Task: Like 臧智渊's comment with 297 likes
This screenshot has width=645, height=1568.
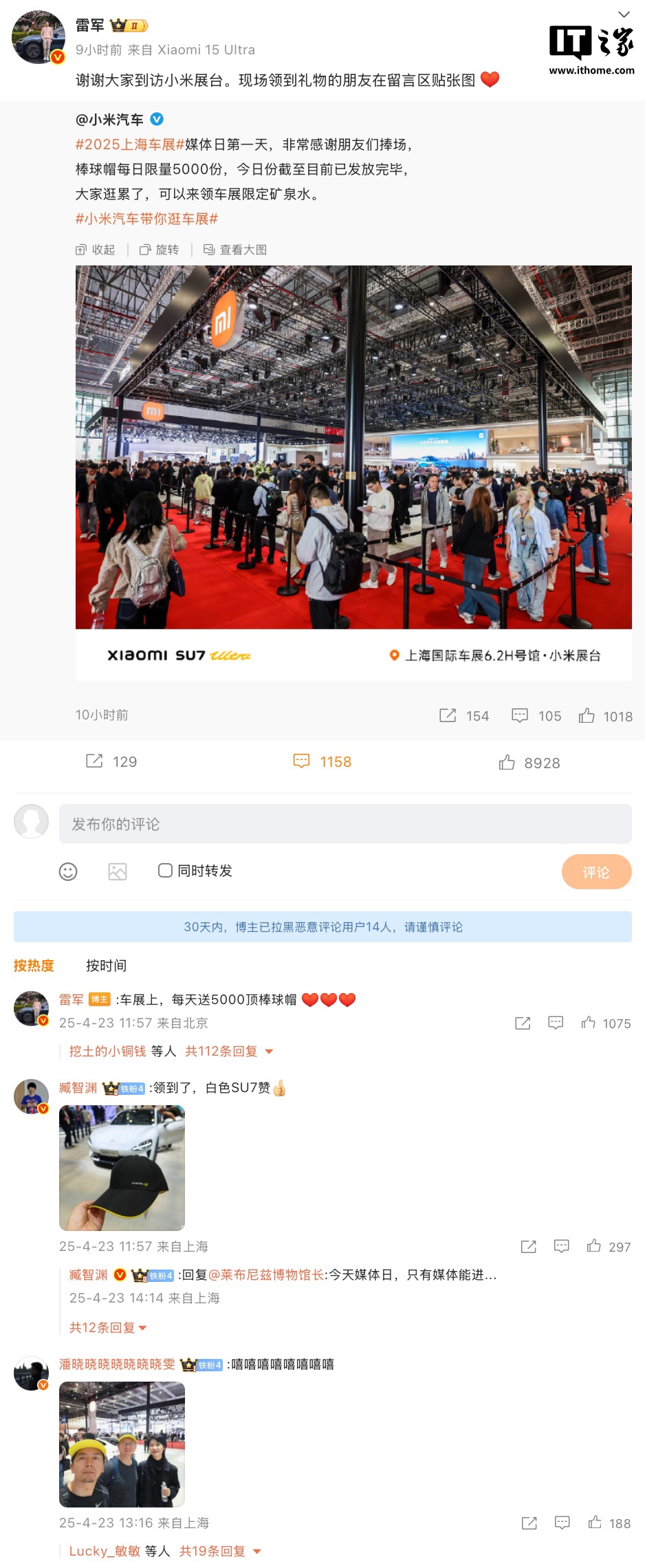Action: [x=594, y=1246]
